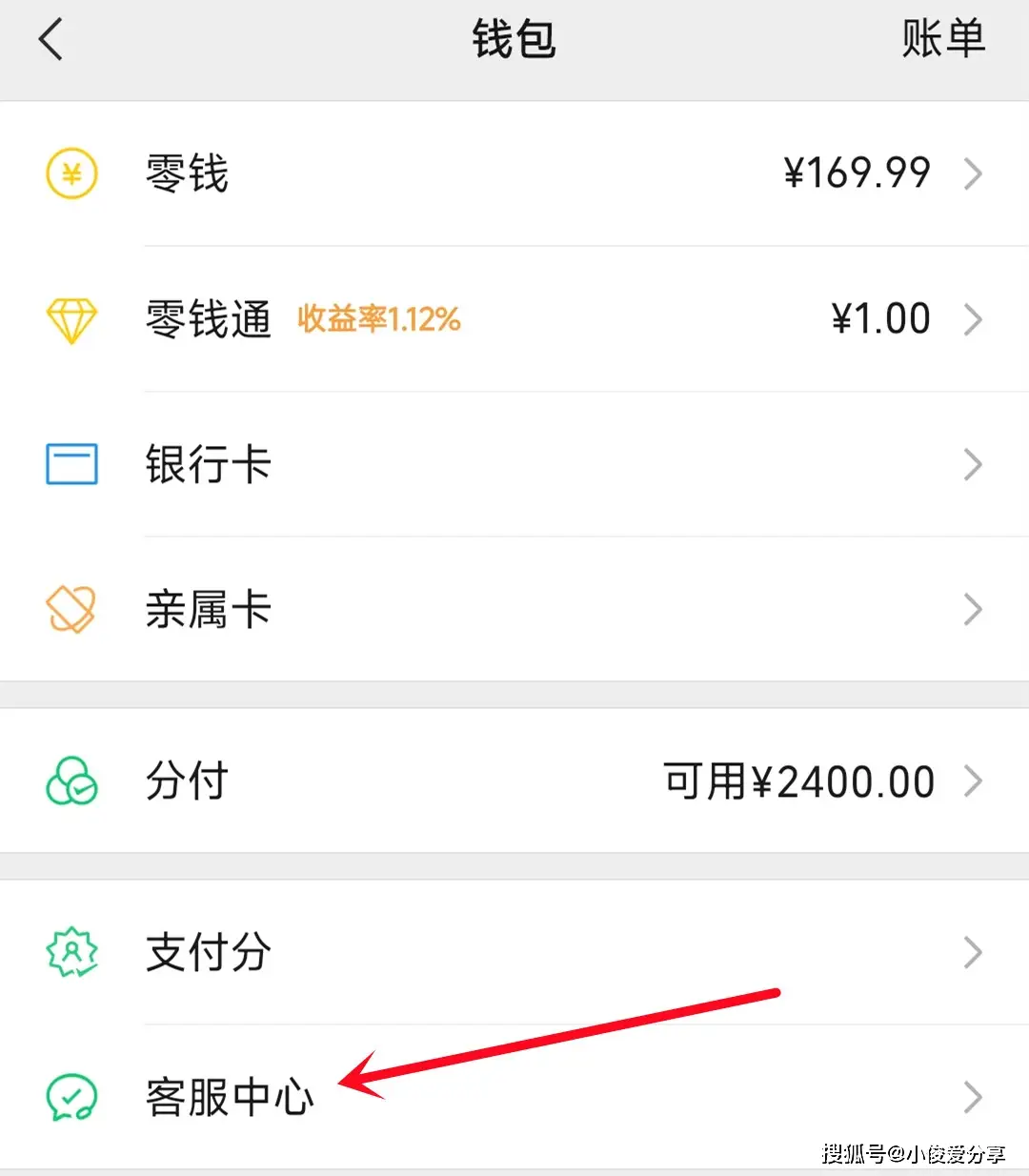The width and height of the screenshot is (1029, 1176).
Task: Click the 零钱通 diamond icon
Action: click(x=71, y=320)
